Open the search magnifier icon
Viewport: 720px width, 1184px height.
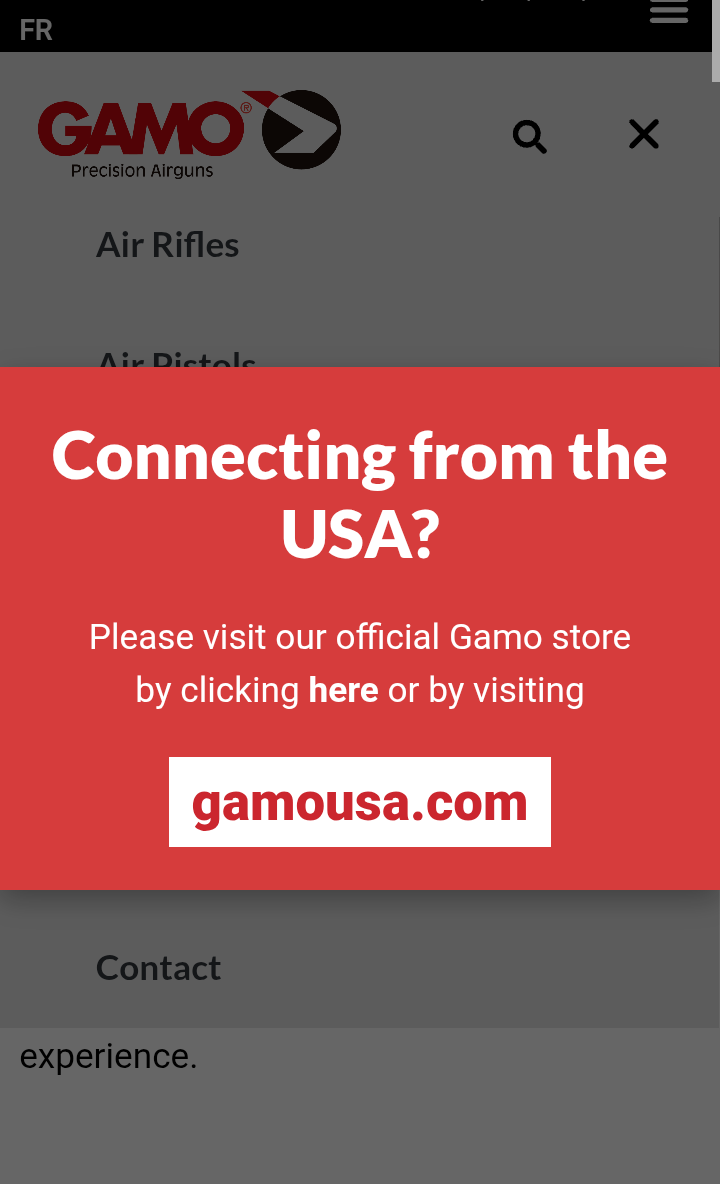[529, 137]
